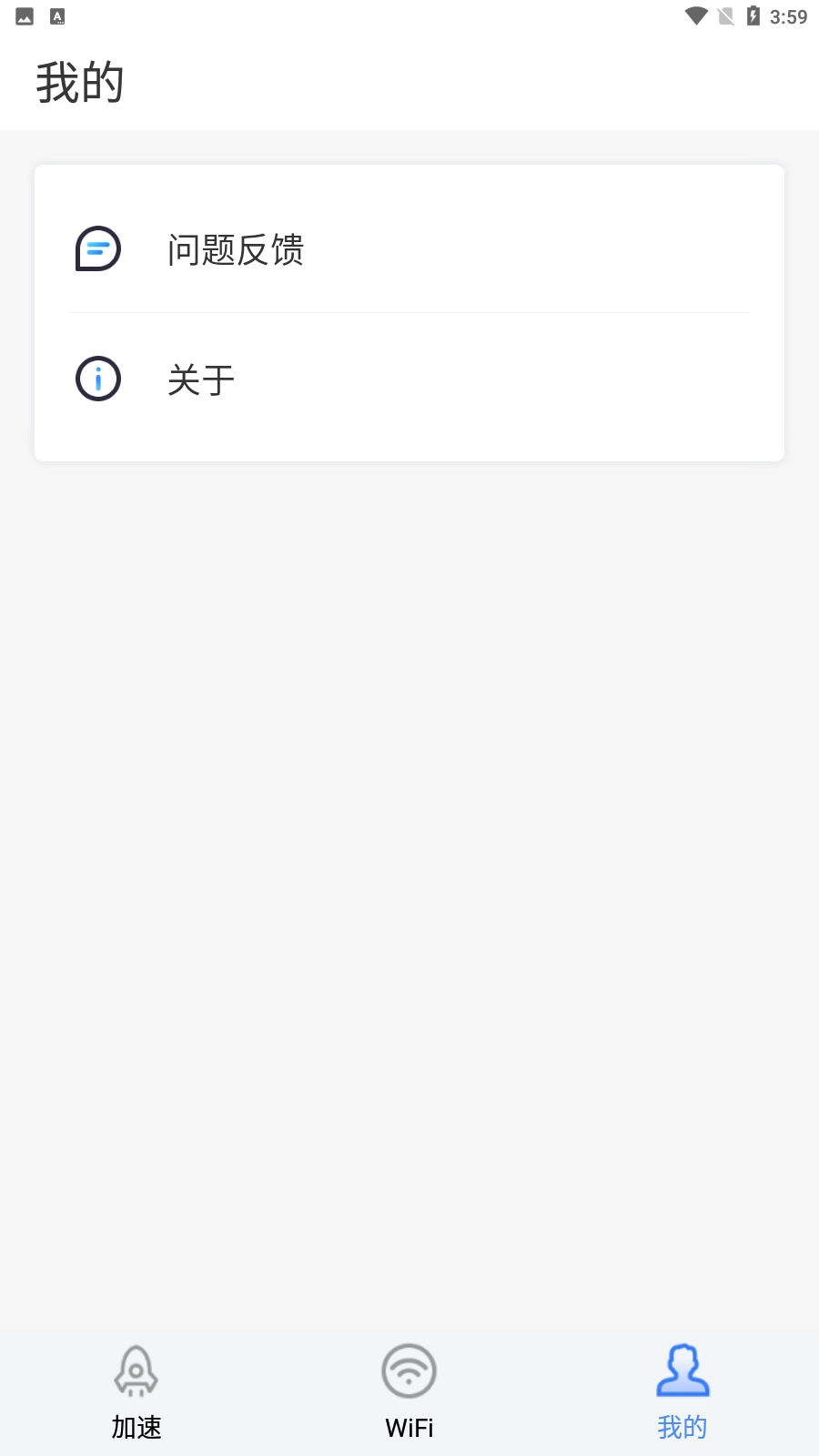Tap the 问题反馈 text label

pos(236,249)
